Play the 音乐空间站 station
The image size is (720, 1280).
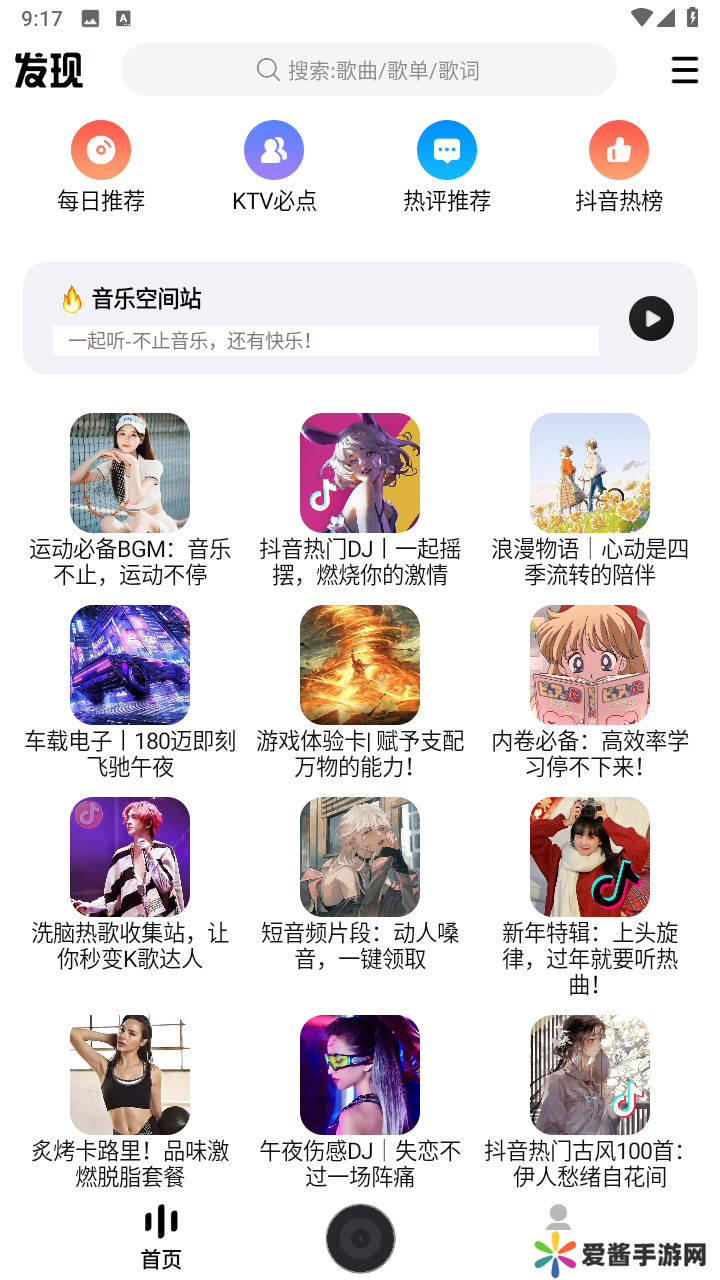click(651, 319)
